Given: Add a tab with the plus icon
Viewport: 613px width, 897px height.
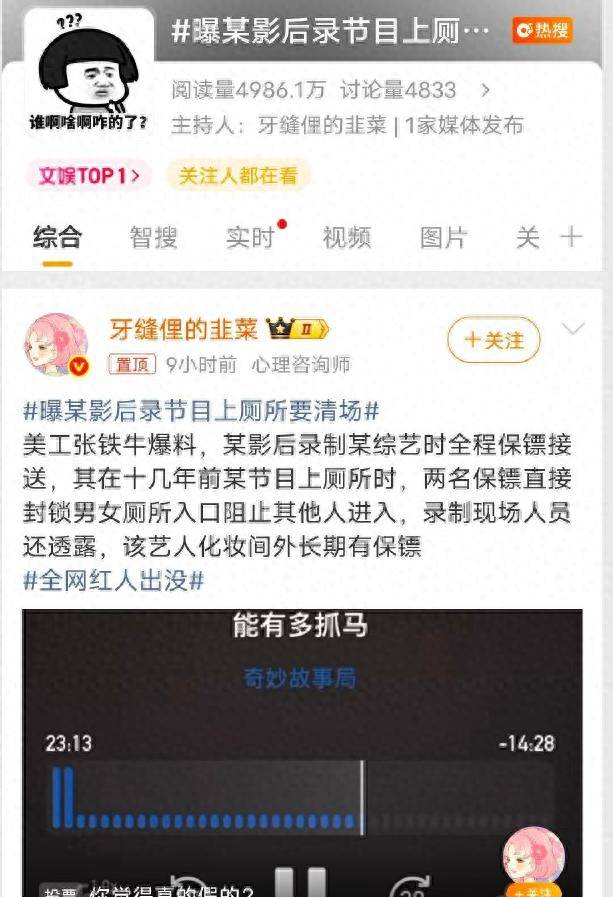Looking at the screenshot, I should (x=571, y=237).
